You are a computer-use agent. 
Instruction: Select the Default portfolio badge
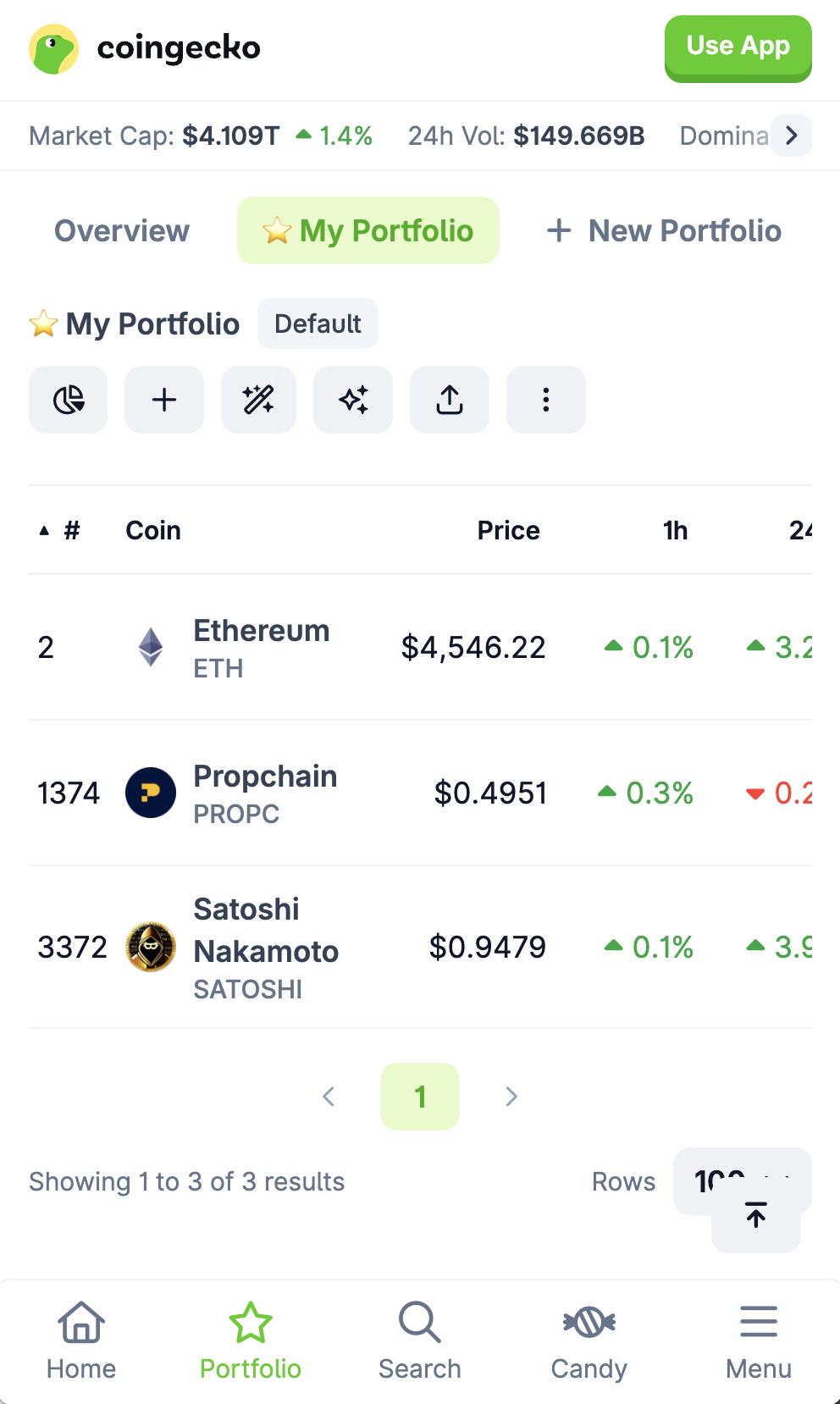click(x=318, y=323)
